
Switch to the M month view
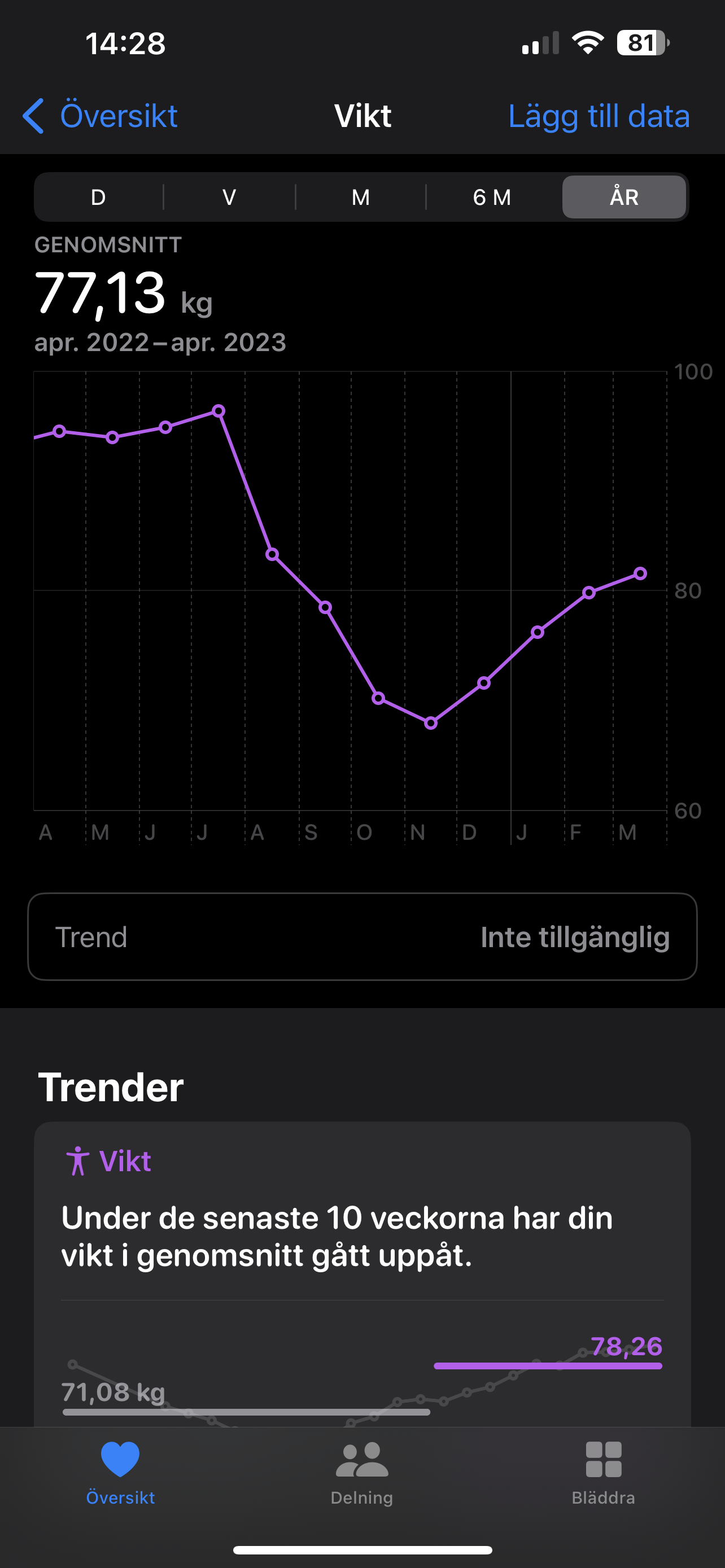click(x=361, y=197)
